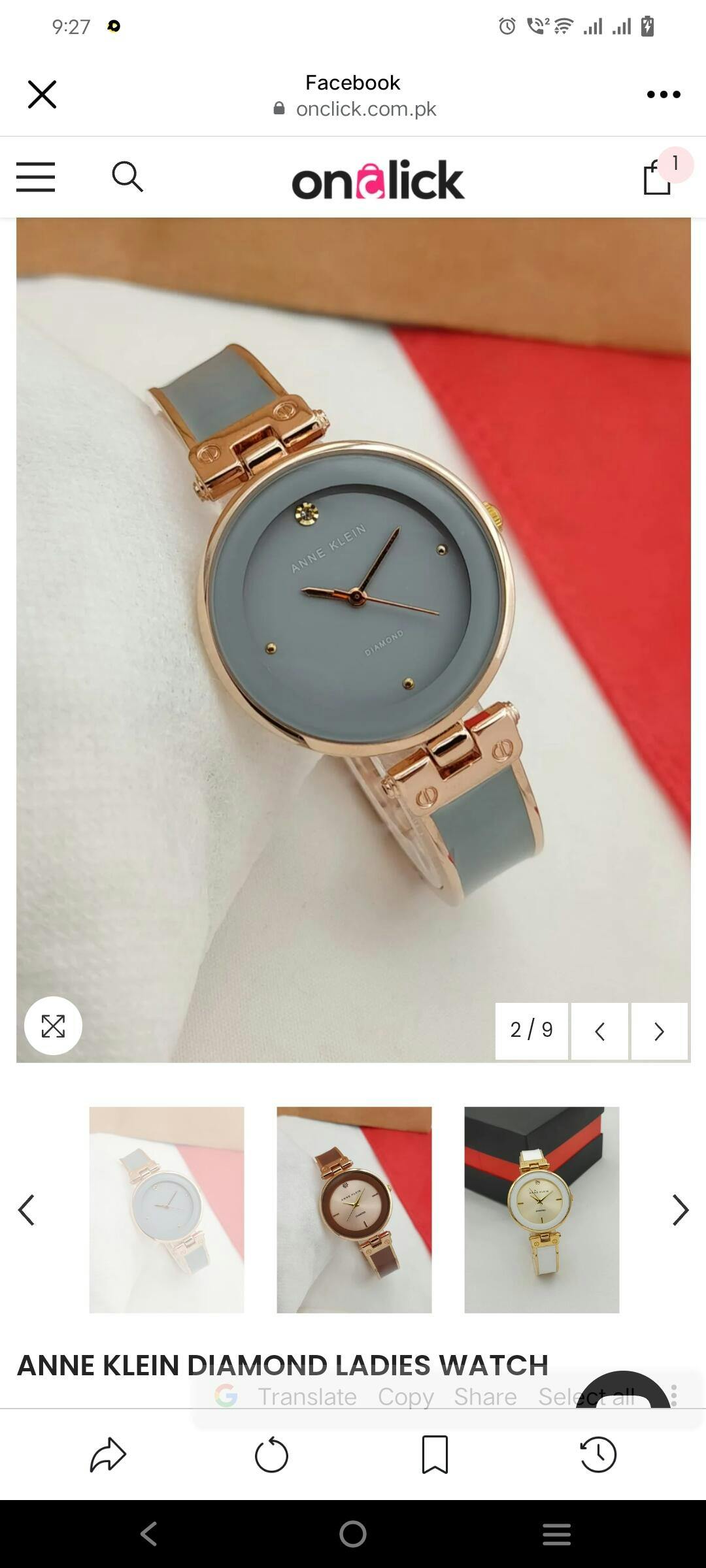Reload the page
The image size is (706, 1568).
point(271,1455)
